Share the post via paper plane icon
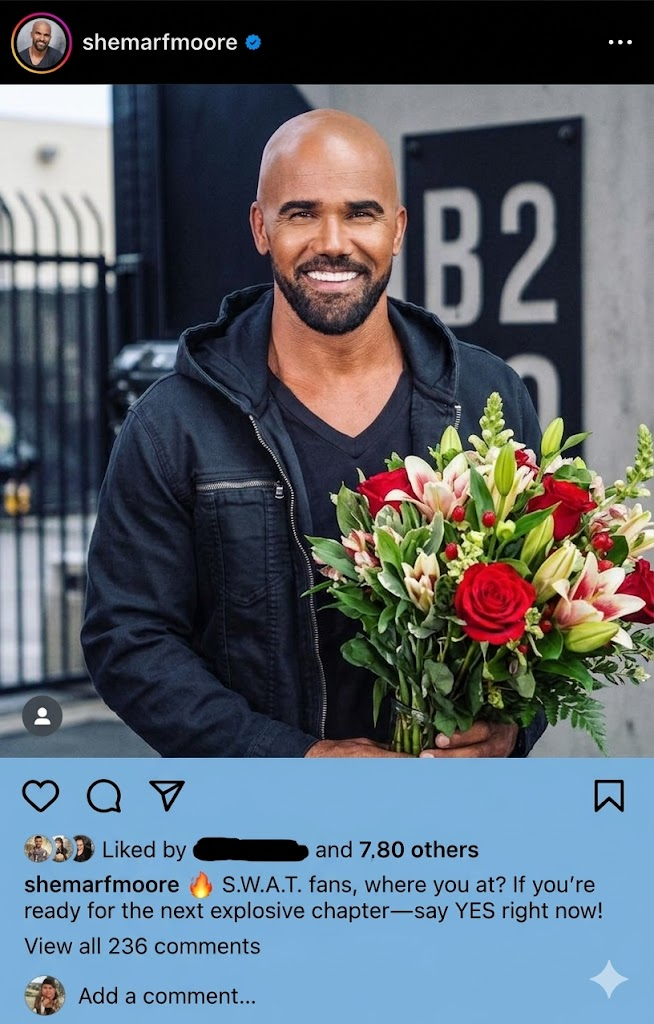This screenshot has width=654, height=1024. click(x=166, y=794)
